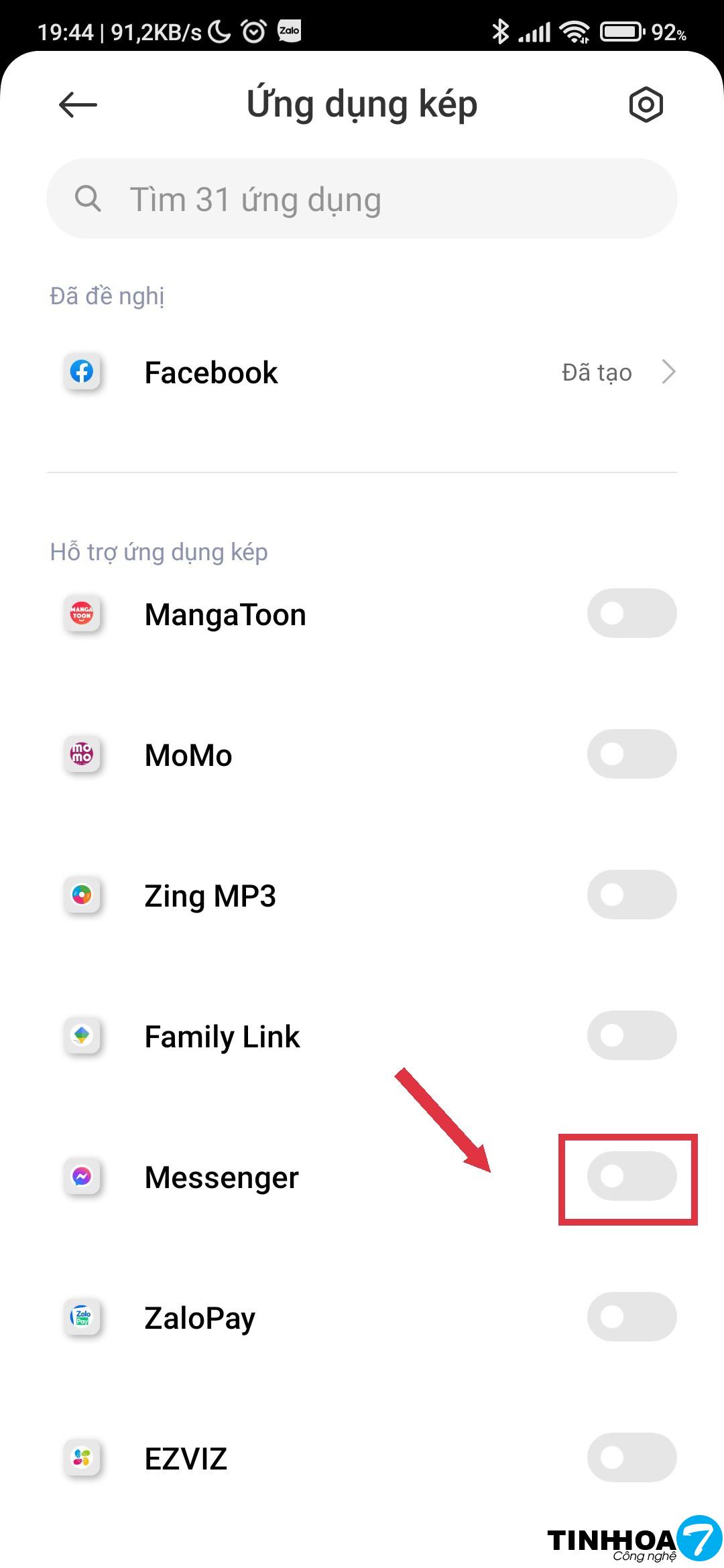Viewport: 724px width, 1568px height.
Task: Enable dual app for MangaToon
Action: 631,613
